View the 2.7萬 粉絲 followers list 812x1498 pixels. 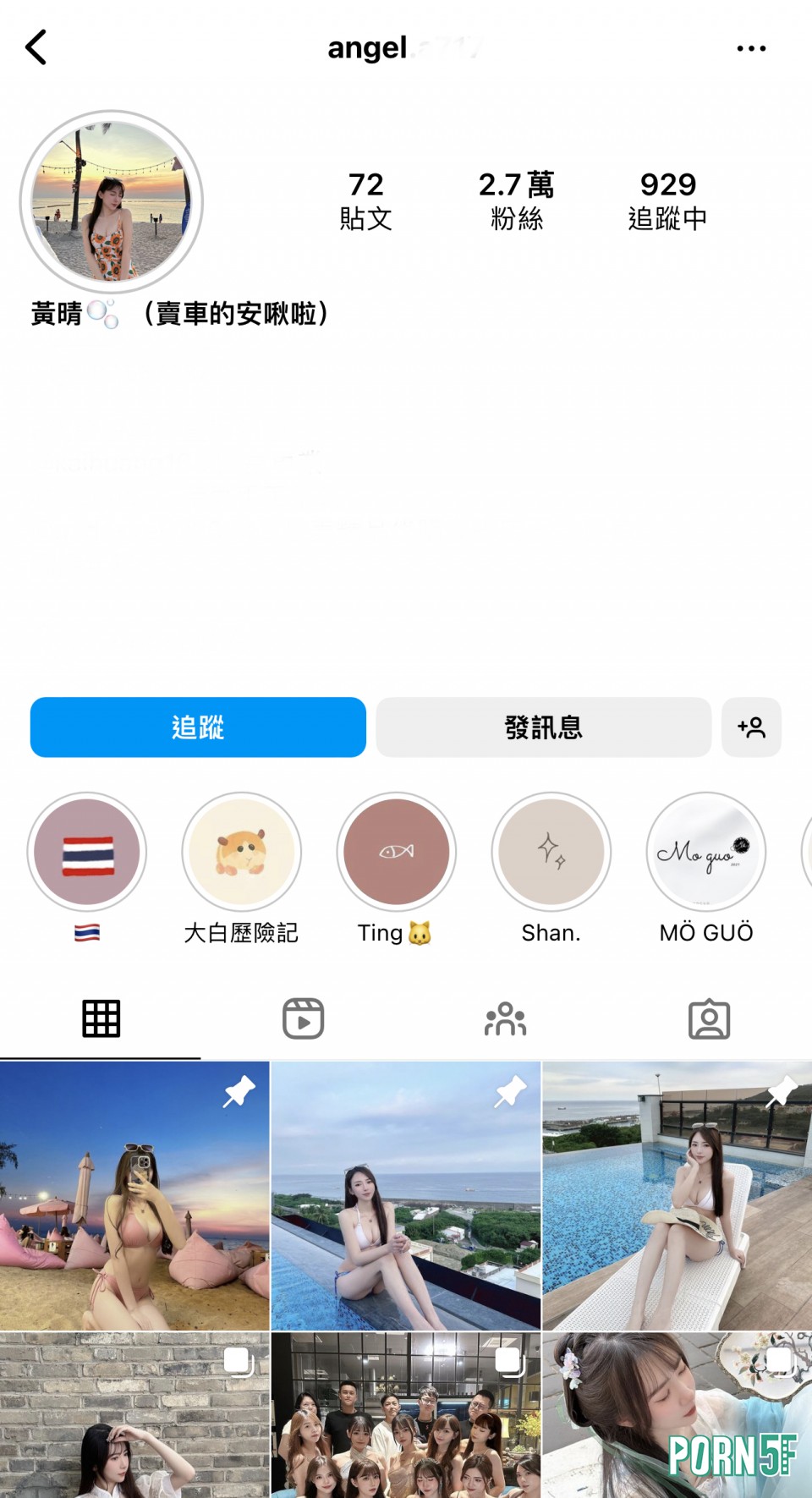(x=516, y=200)
